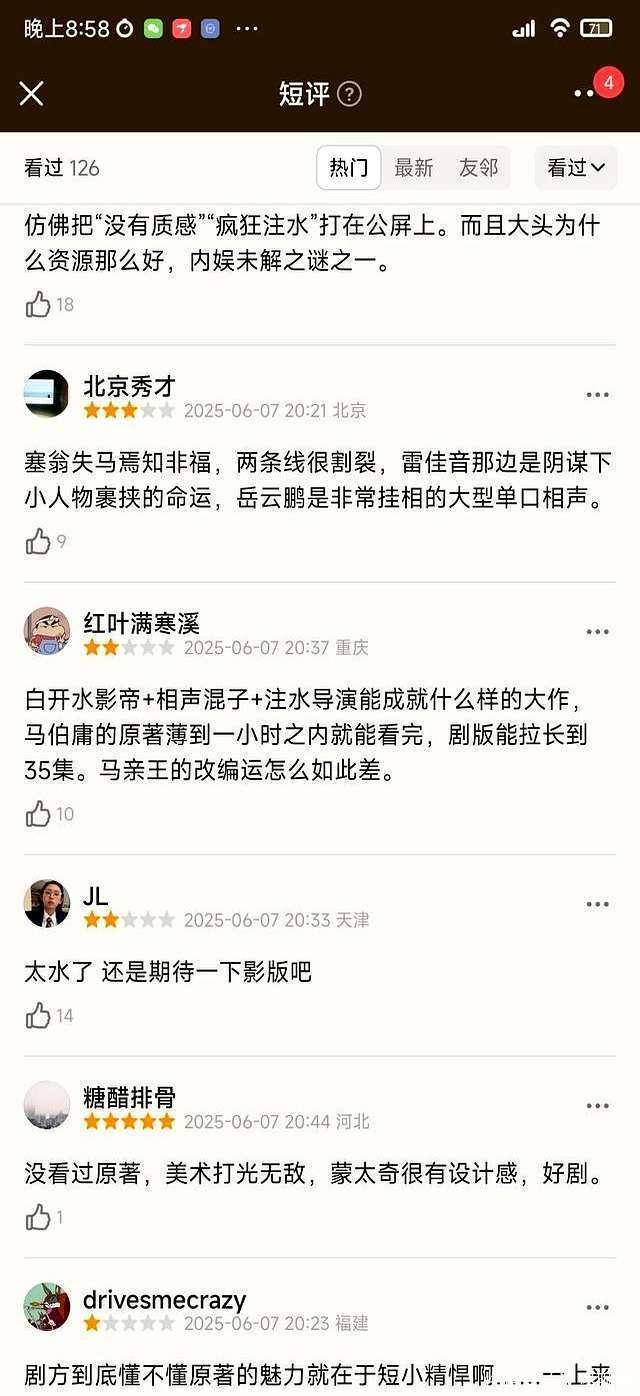Like 北京秀才's review
Viewport: 640px width, 1396px height.
click(x=38, y=542)
